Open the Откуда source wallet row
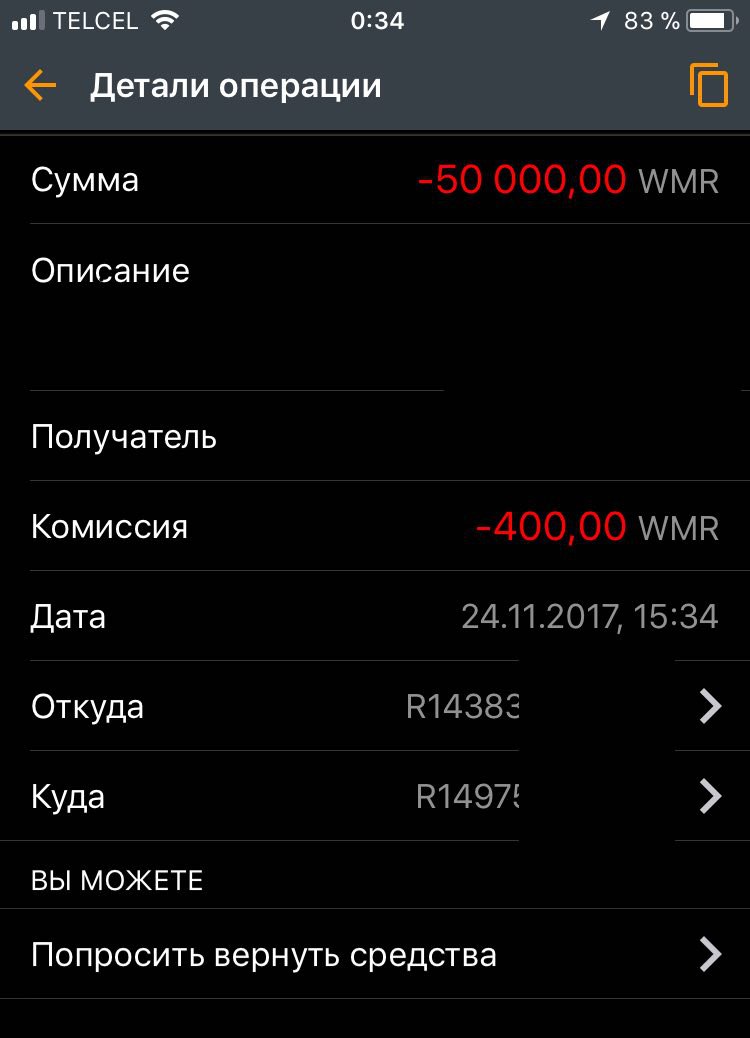Screen dimensions: 750x1038 click(375, 707)
